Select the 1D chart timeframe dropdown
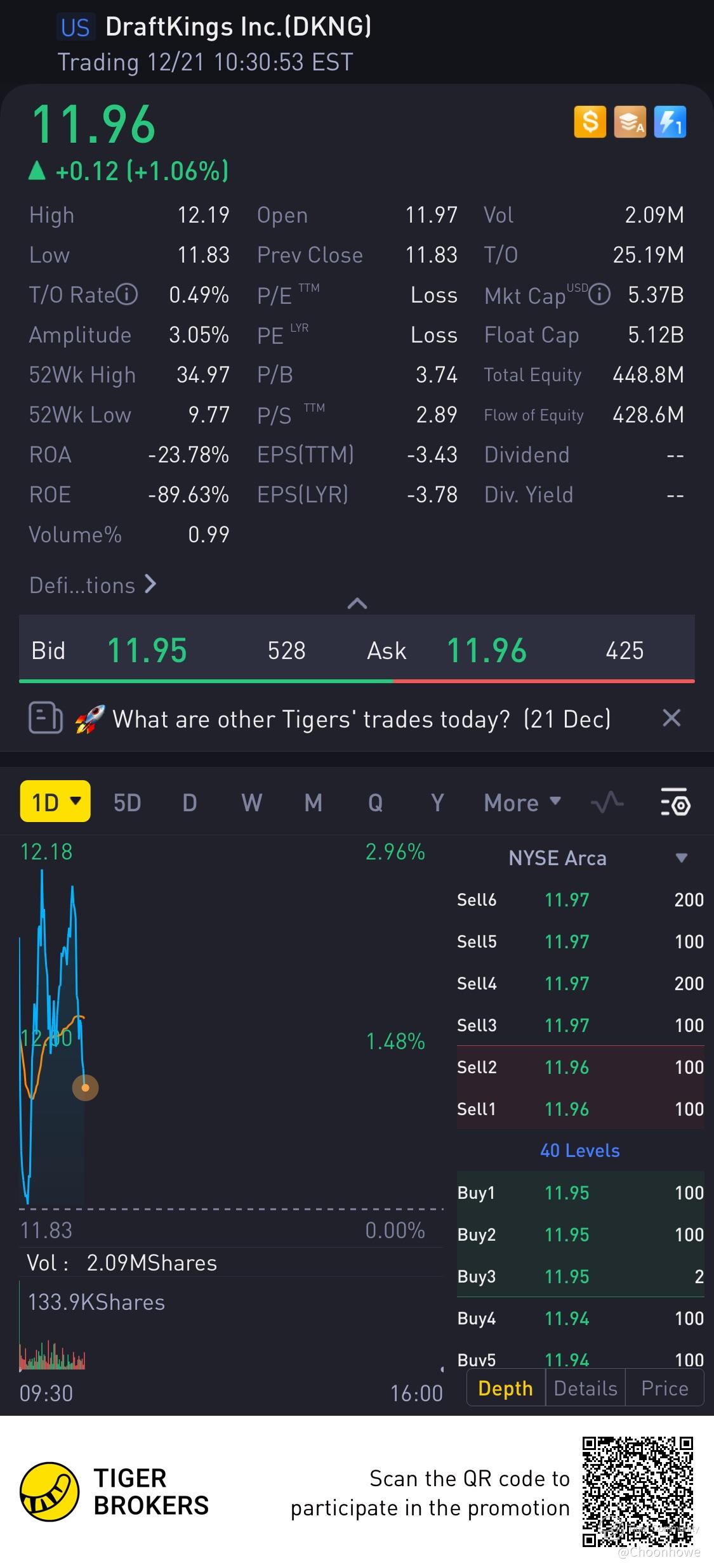714x1568 pixels. (55, 802)
